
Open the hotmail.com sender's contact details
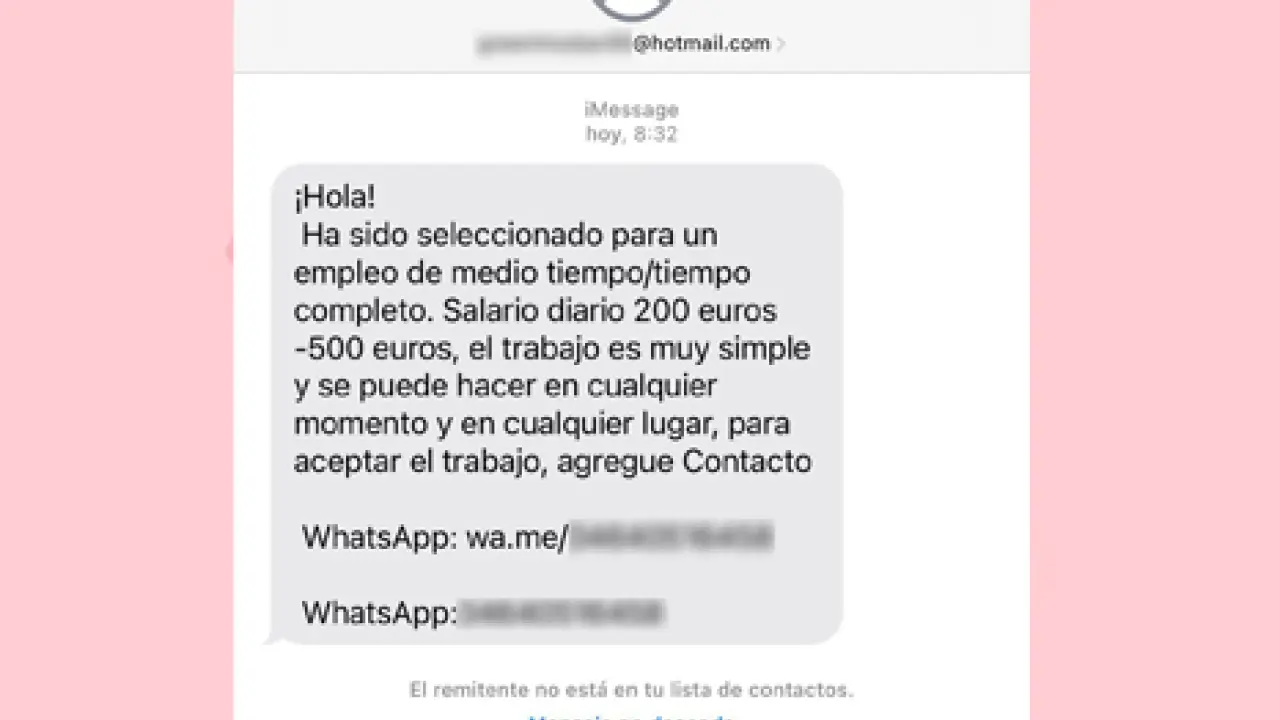pos(631,44)
